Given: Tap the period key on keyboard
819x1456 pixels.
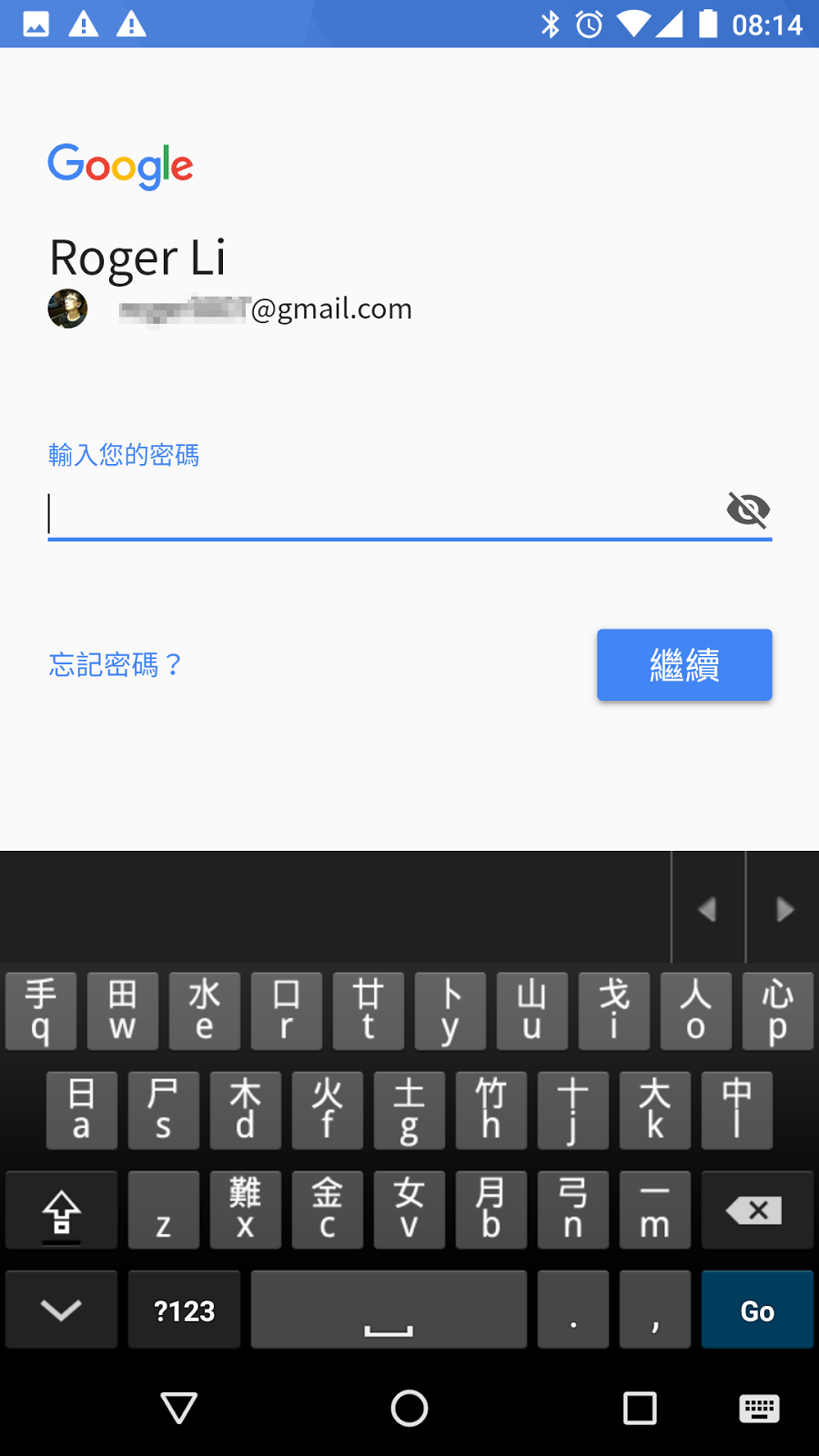Looking at the screenshot, I should tap(573, 1309).
